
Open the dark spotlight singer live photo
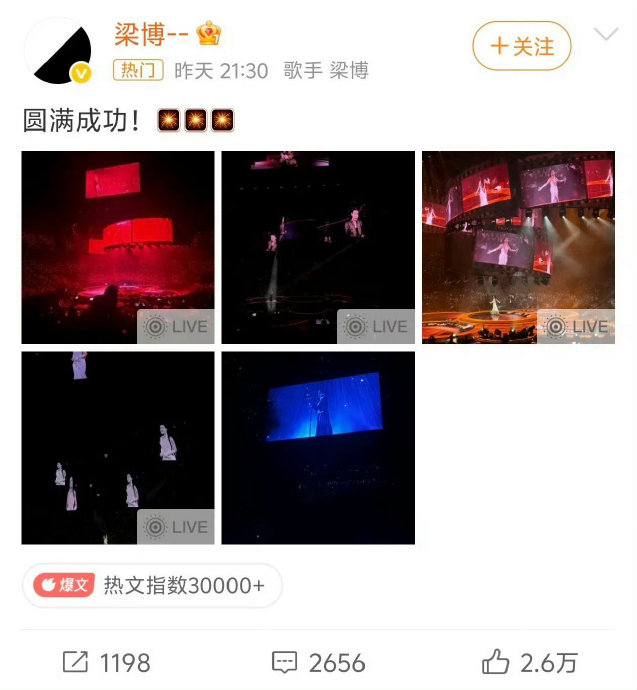(x=318, y=247)
